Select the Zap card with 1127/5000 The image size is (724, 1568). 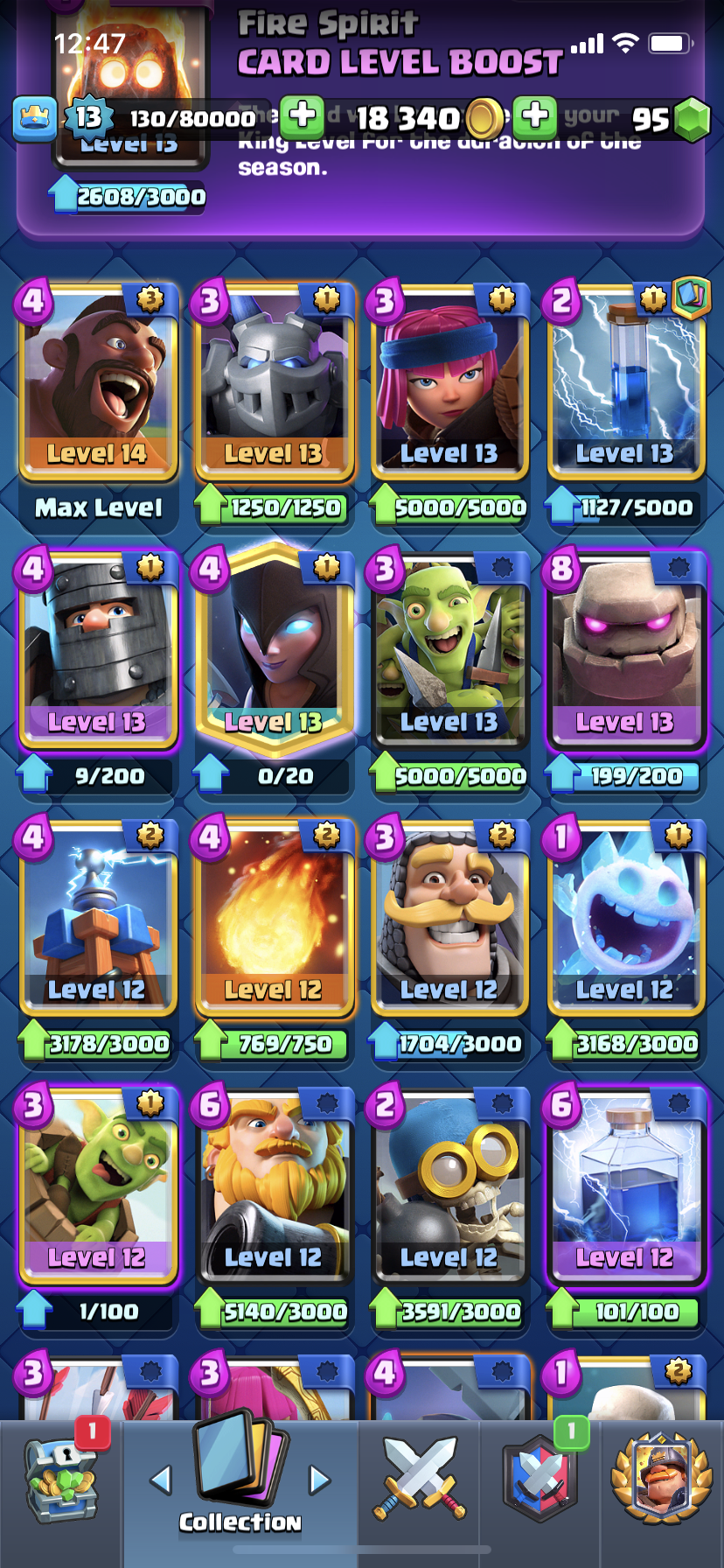point(625,383)
